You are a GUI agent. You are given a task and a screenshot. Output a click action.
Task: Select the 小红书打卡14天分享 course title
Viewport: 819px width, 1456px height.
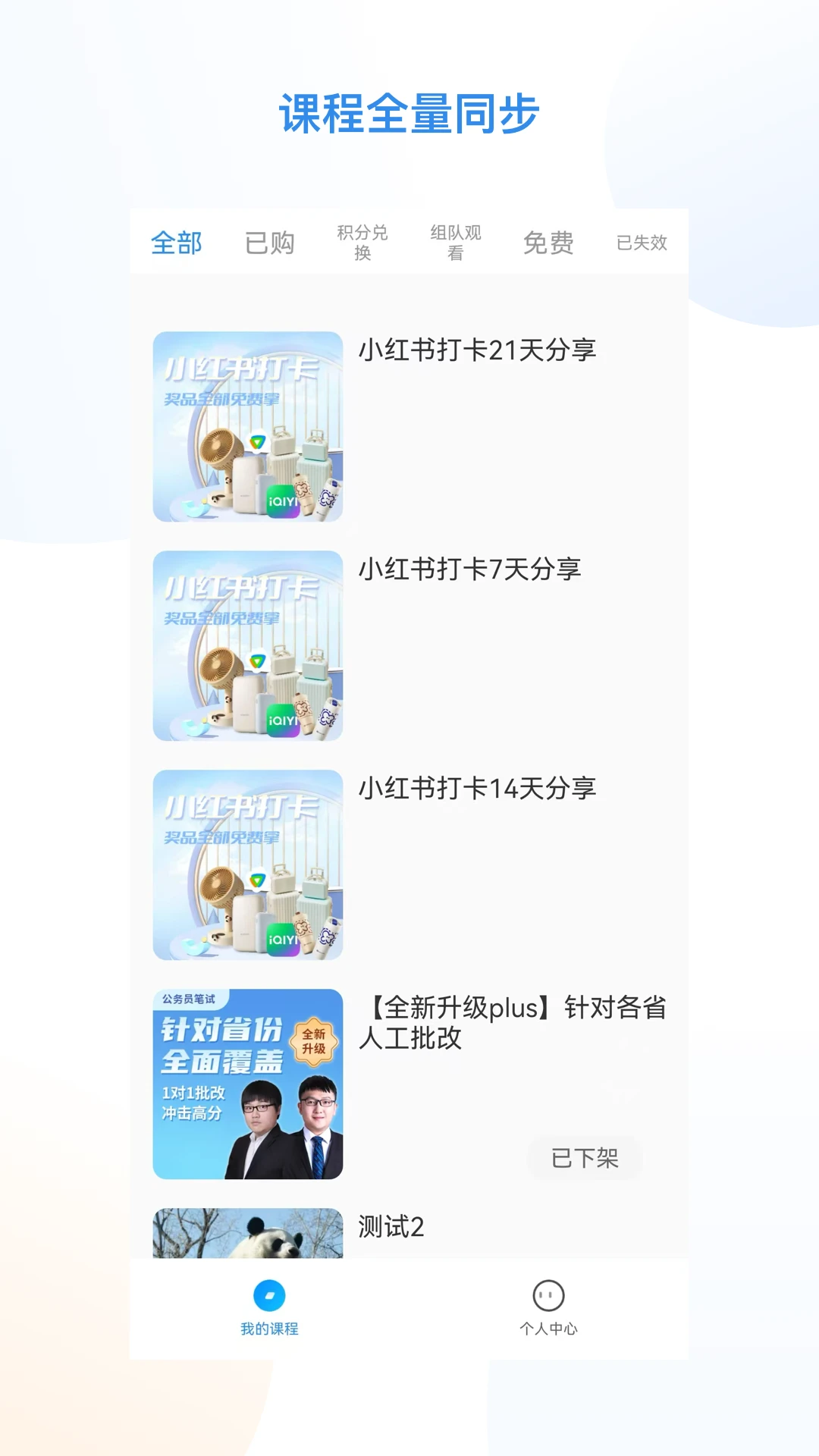point(477,789)
